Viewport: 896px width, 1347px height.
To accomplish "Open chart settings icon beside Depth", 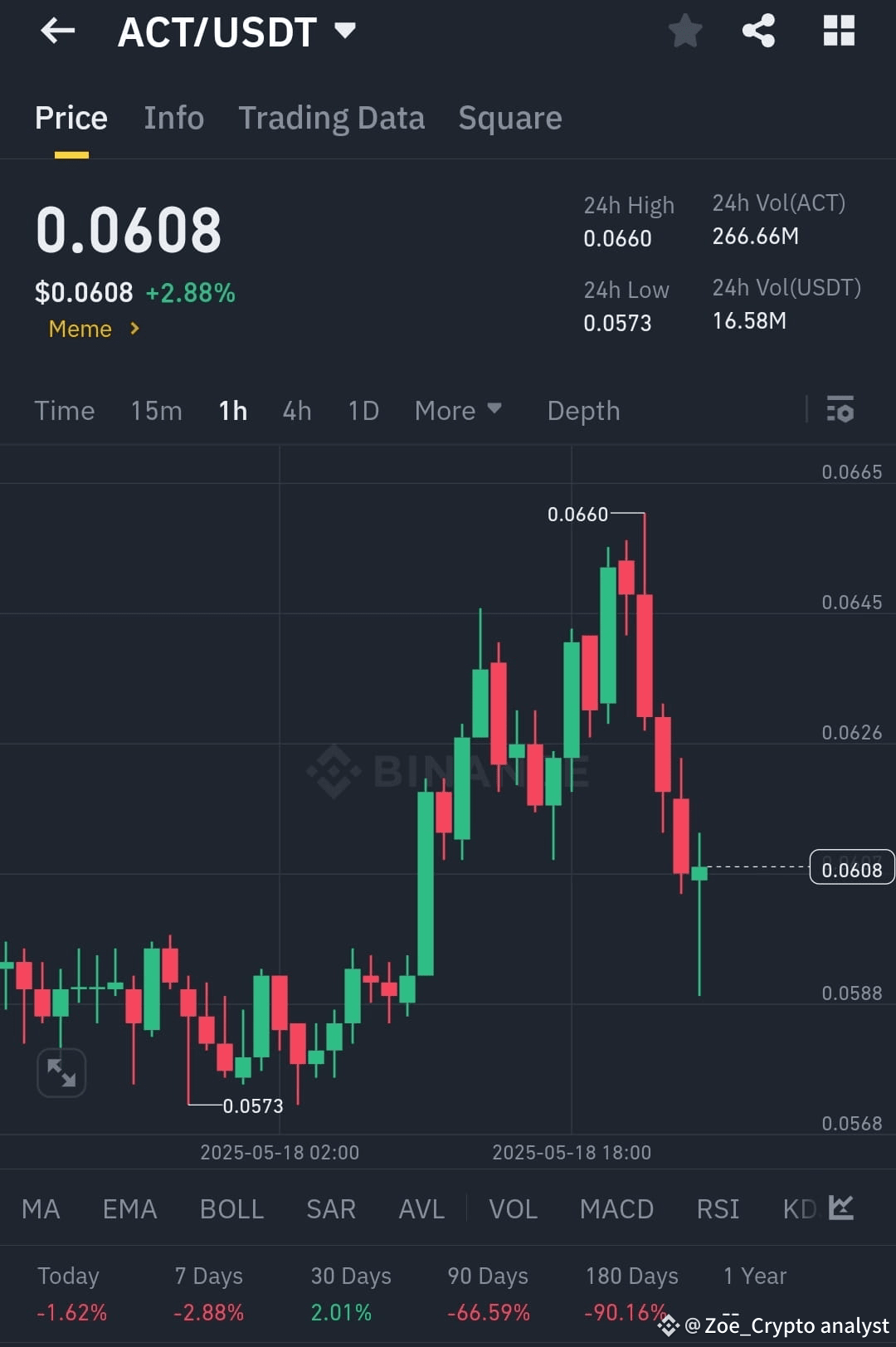I will [x=840, y=410].
